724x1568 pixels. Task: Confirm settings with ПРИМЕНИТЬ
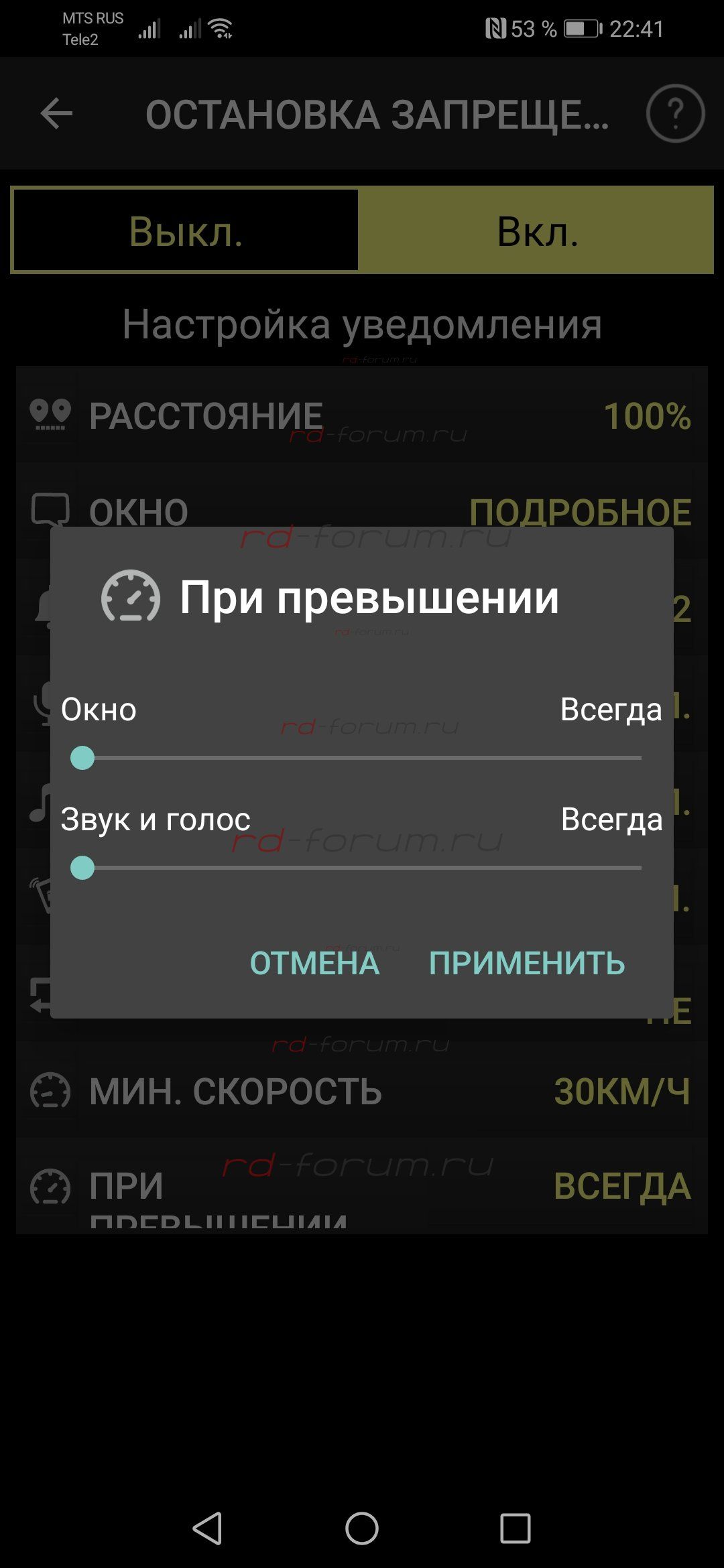click(x=527, y=963)
